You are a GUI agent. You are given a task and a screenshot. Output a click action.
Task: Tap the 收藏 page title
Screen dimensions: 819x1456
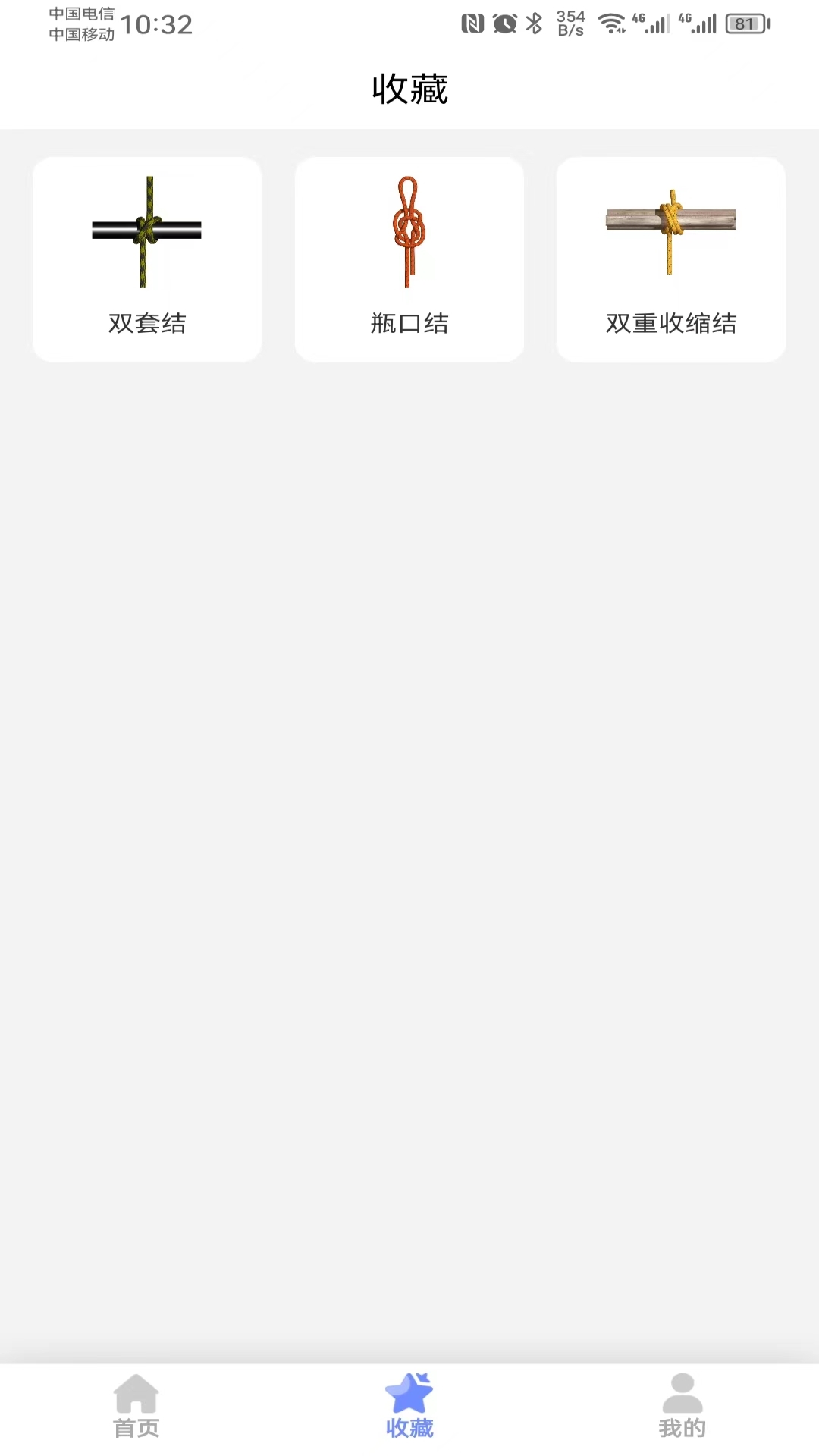pyautogui.click(x=409, y=88)
